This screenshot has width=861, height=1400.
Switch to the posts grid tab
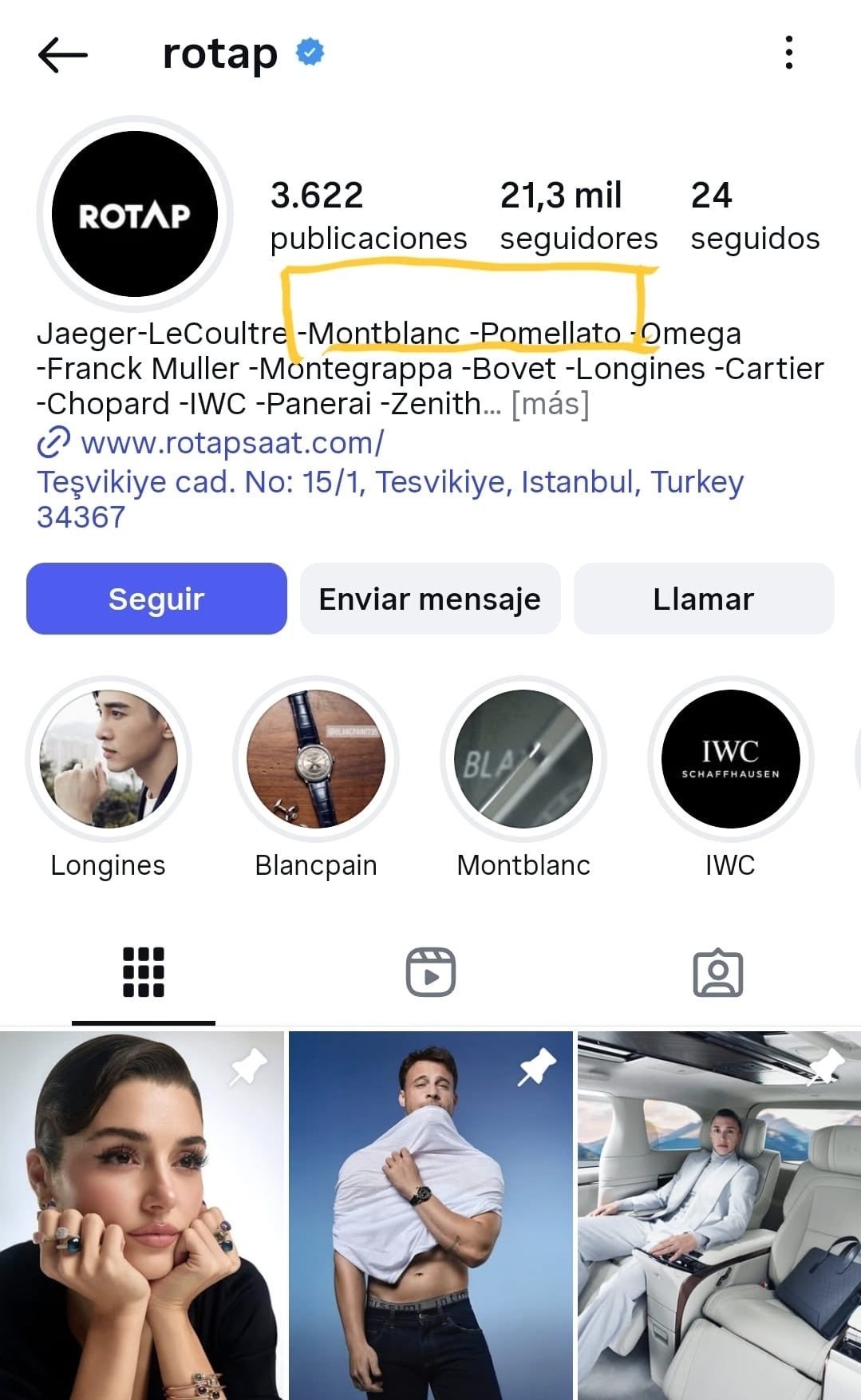point(144,972)
